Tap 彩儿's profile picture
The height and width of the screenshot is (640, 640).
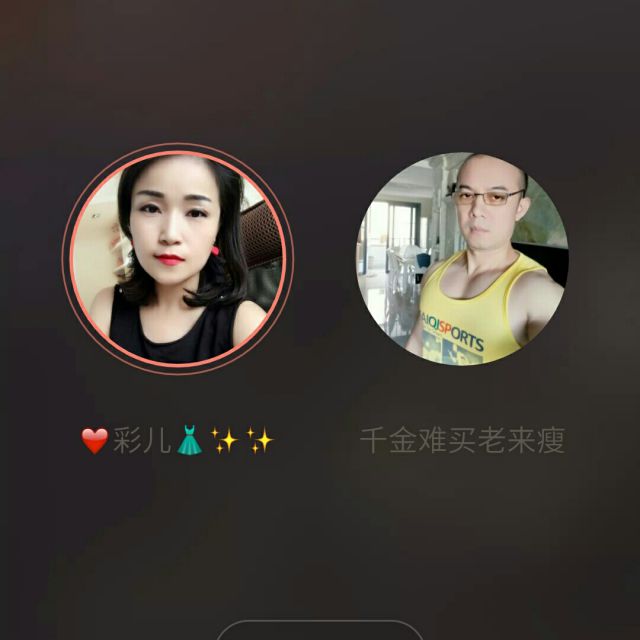[x=178, y=259]
